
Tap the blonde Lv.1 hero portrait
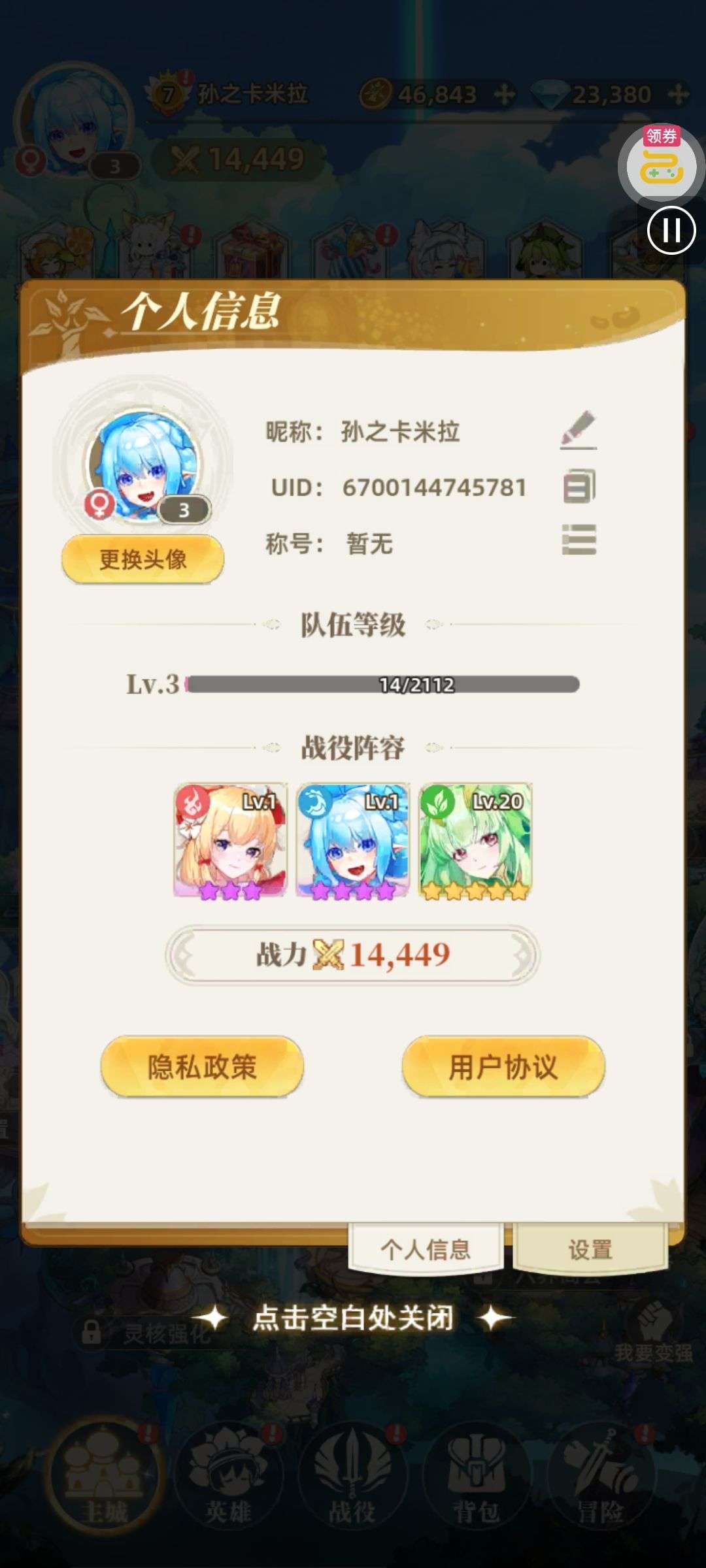coord(230,841)
